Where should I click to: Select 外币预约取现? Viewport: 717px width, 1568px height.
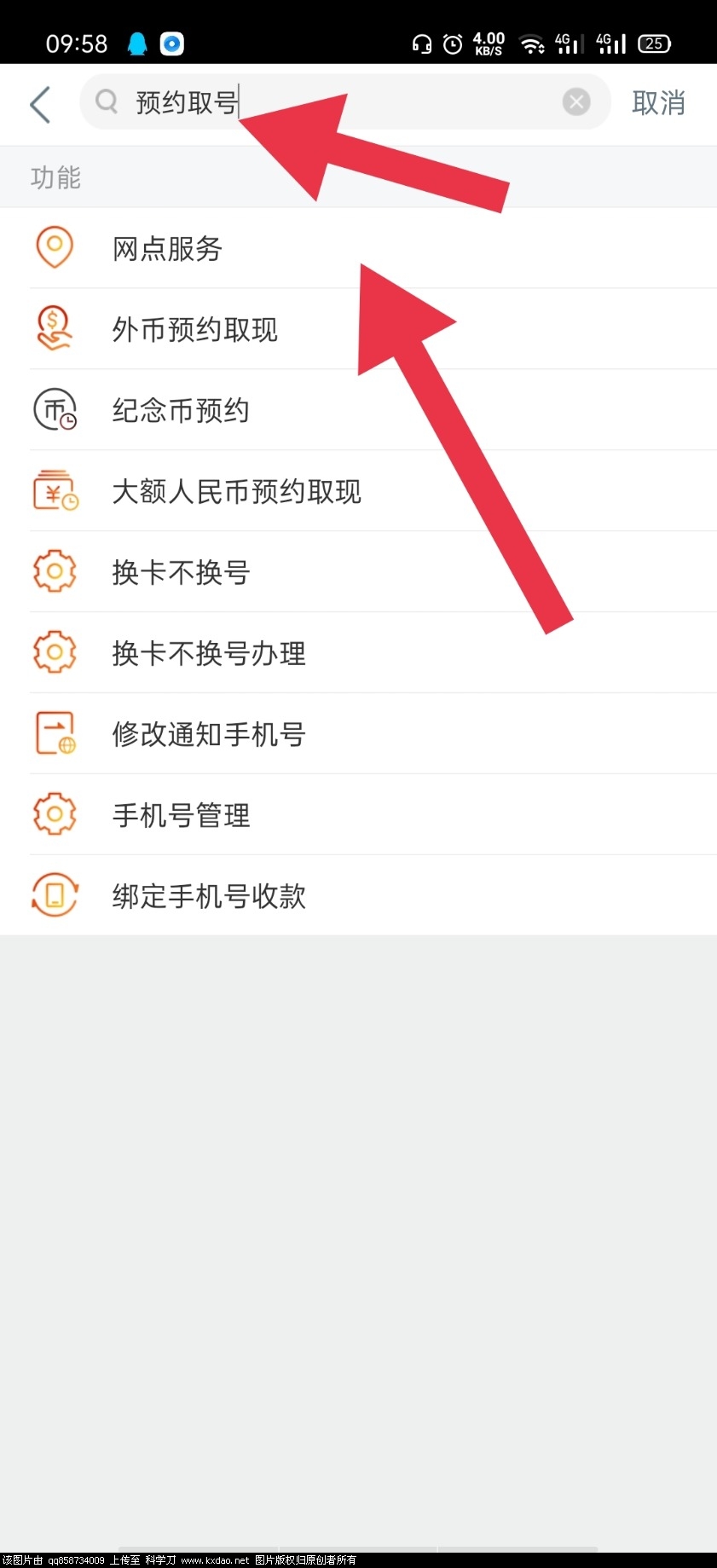point(195,330)
